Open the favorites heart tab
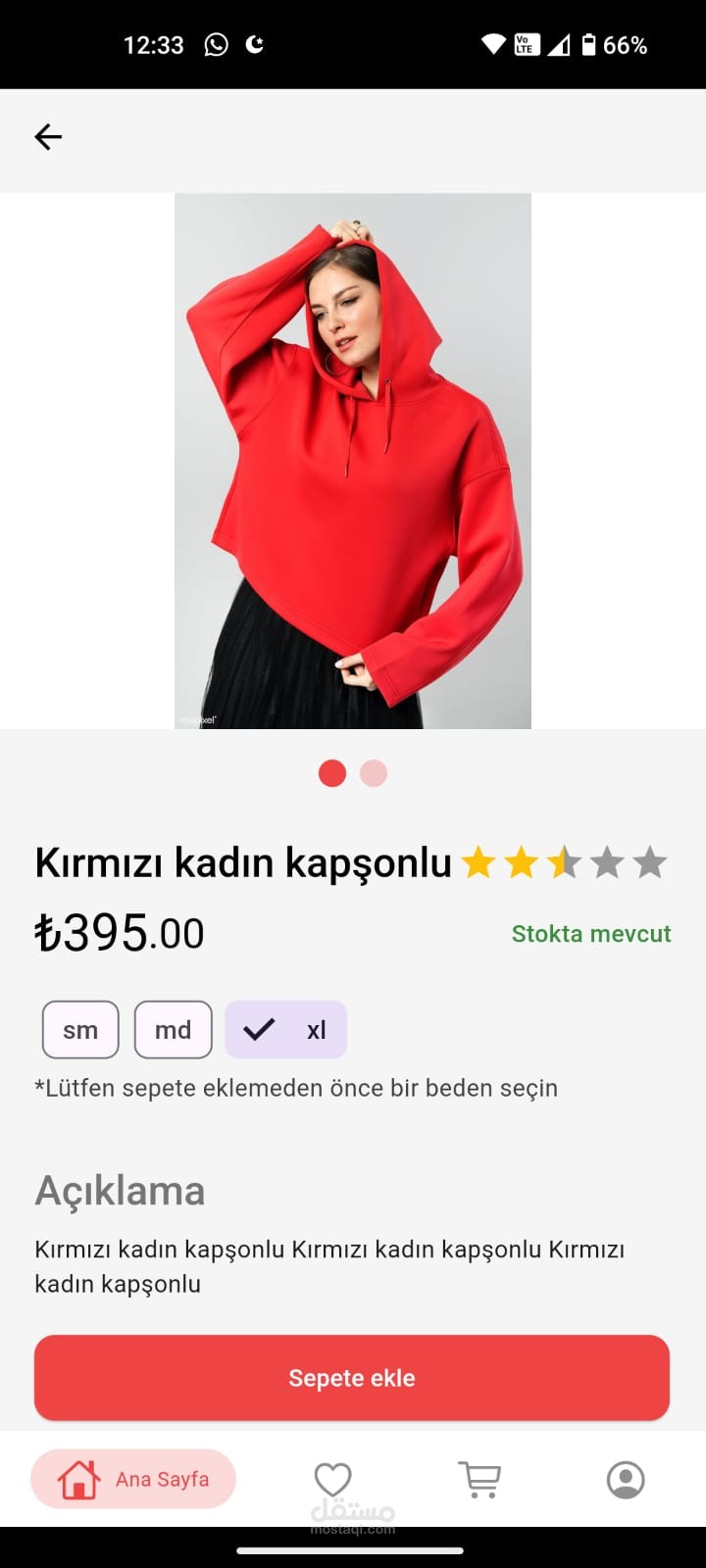706x1568 pixels. 332,1479
